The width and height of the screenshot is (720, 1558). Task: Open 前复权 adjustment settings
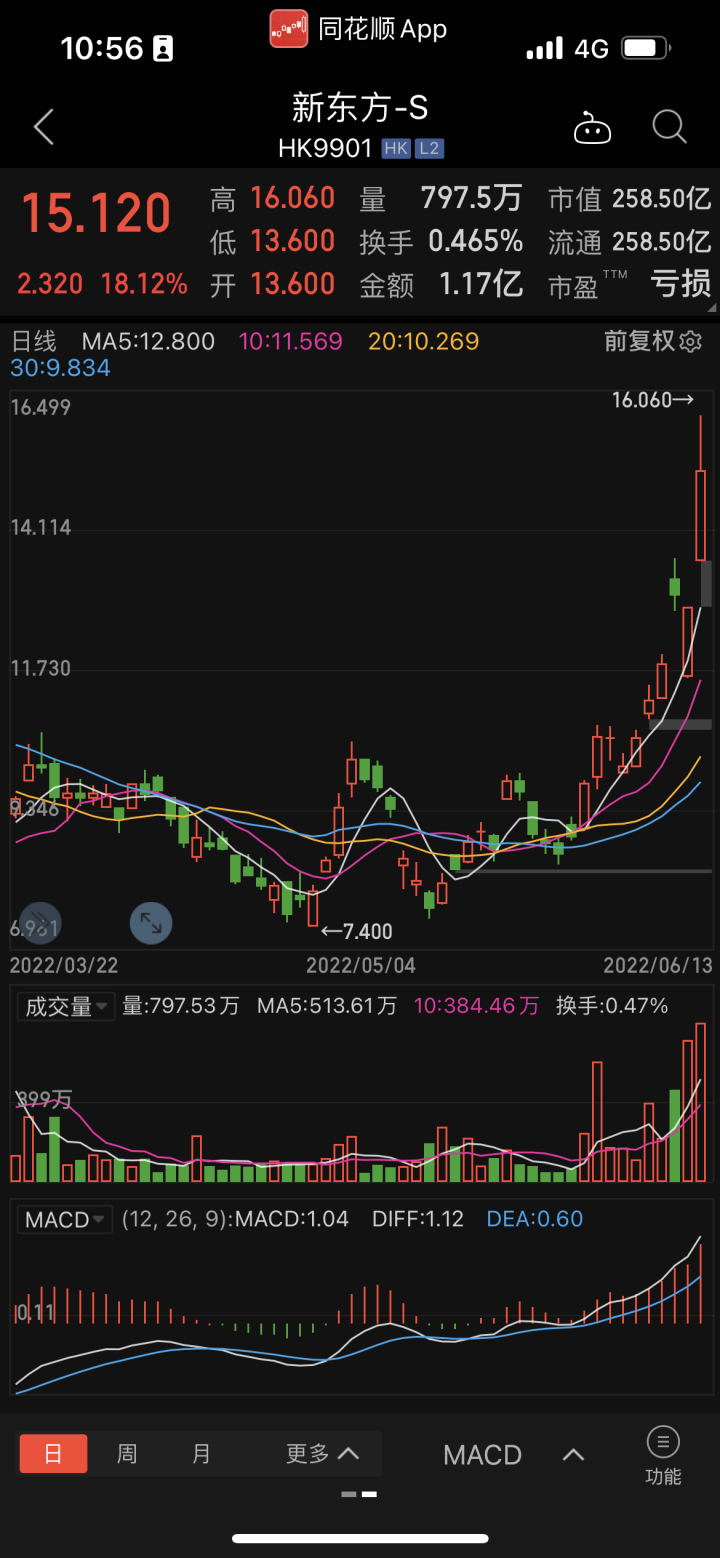[652, 341]
